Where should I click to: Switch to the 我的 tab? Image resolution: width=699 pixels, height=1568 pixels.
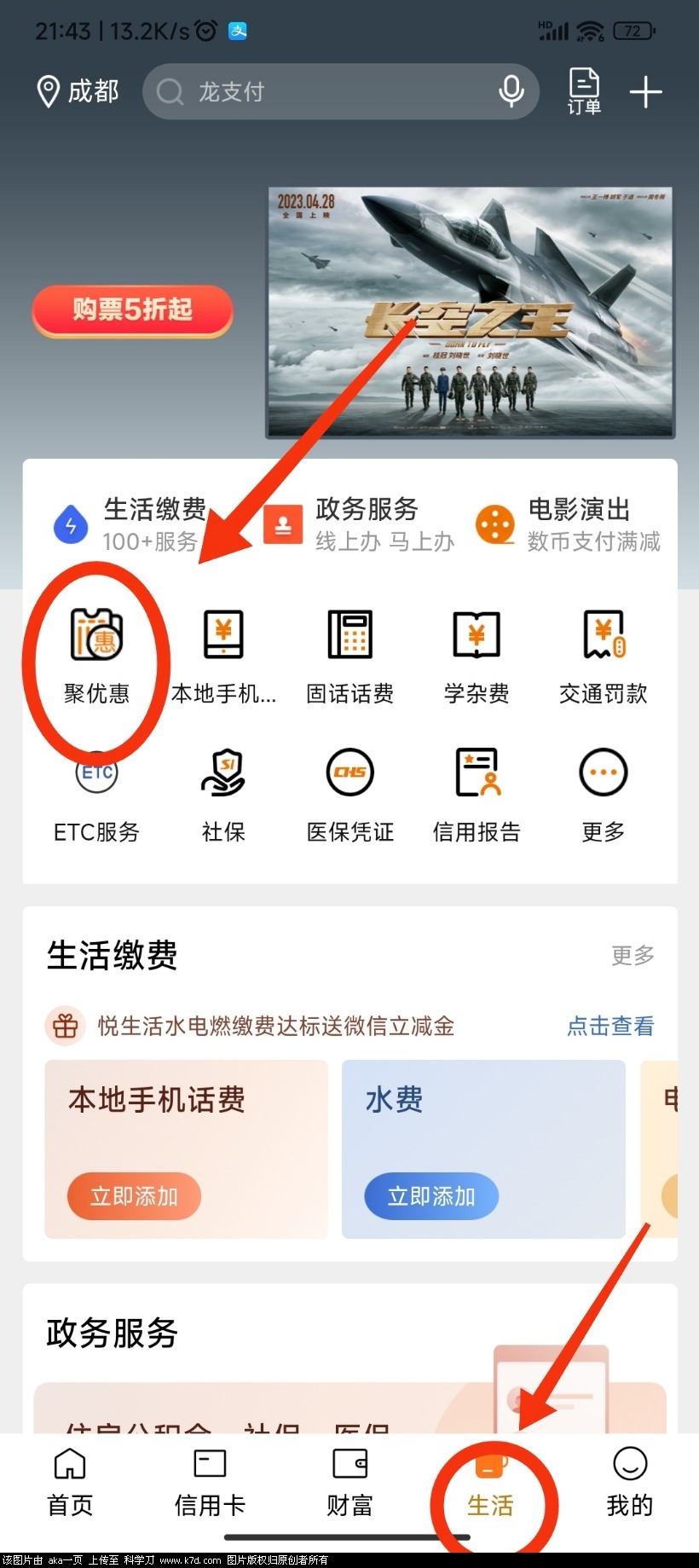629,1482
